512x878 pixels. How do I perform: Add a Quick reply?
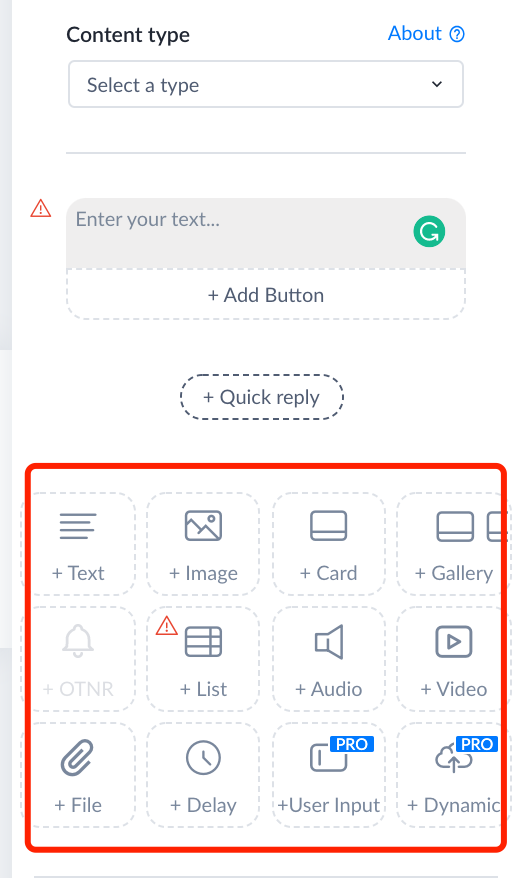[x=262, y=397]
